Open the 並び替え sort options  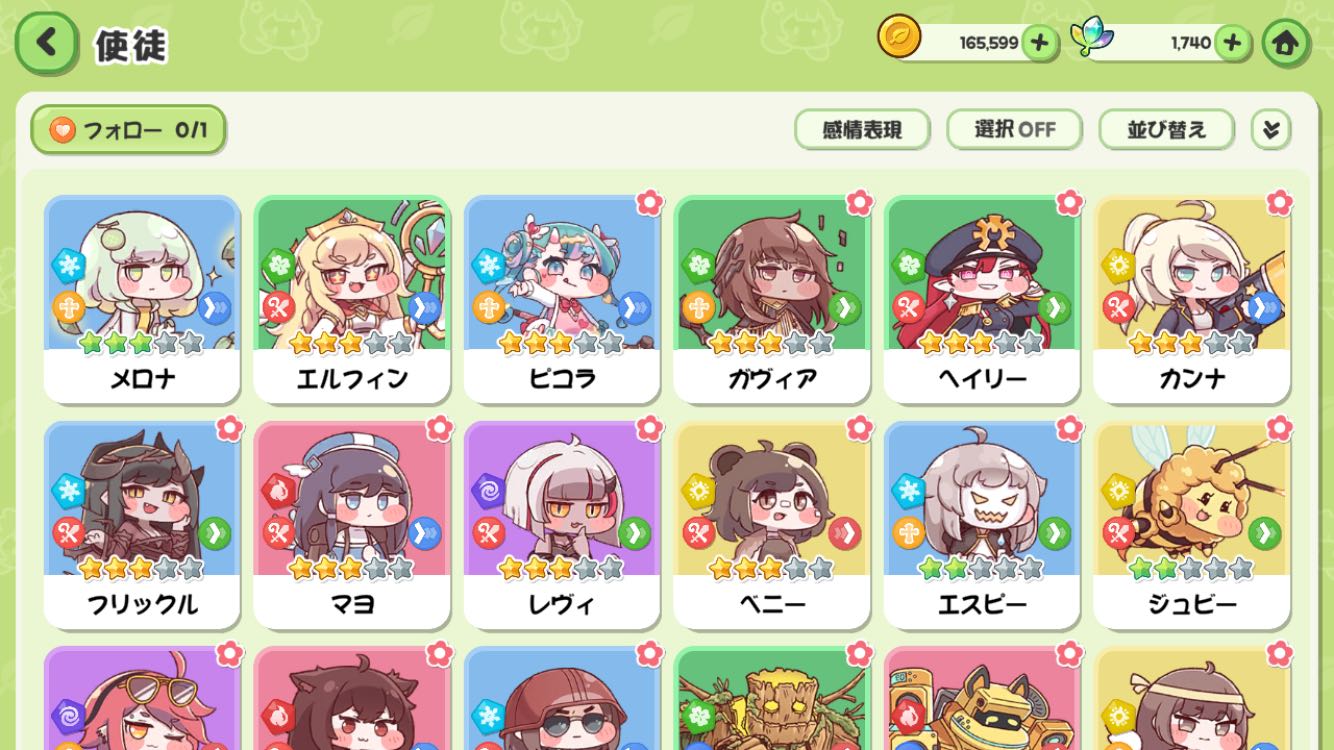[x=1166, y=130]
